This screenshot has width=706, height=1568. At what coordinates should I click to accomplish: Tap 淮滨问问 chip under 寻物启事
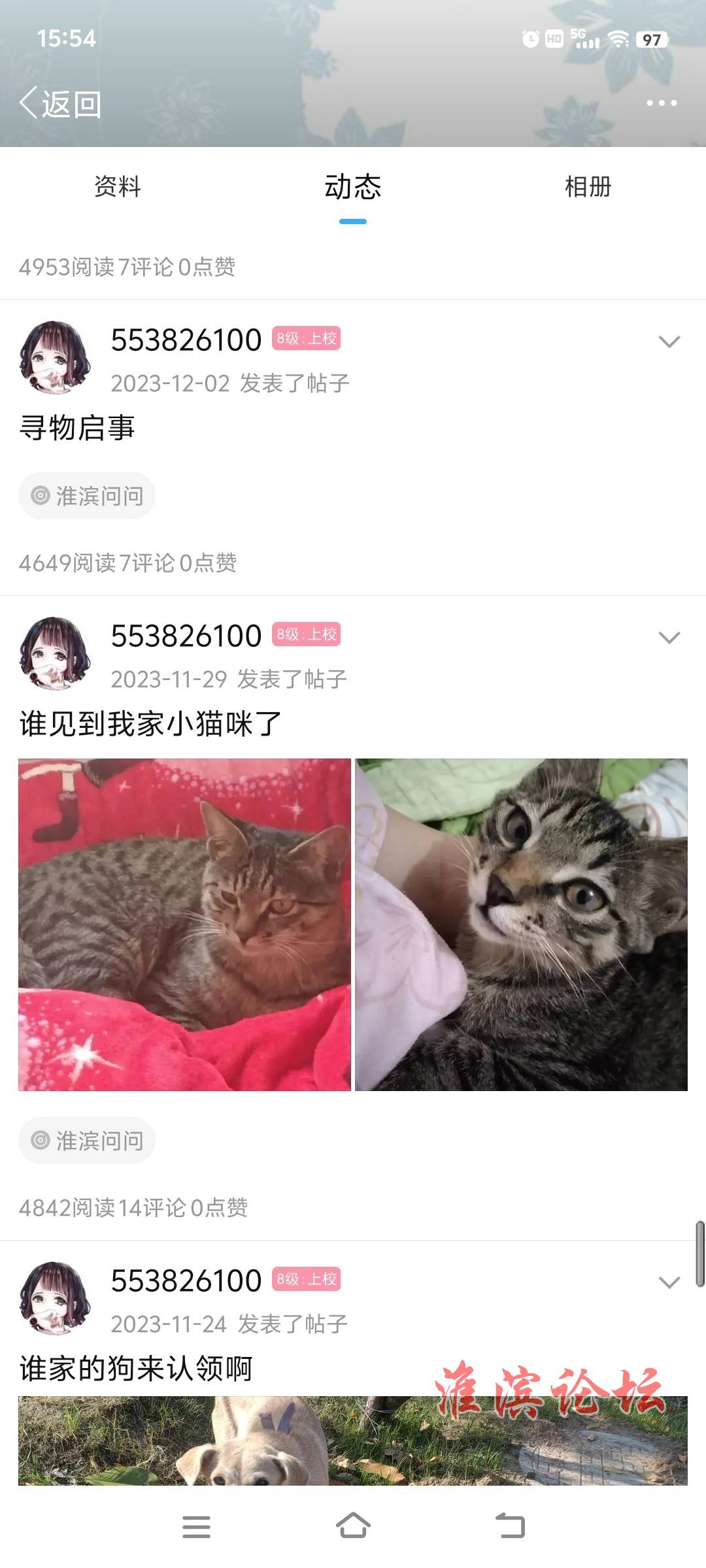coord(87,496)
